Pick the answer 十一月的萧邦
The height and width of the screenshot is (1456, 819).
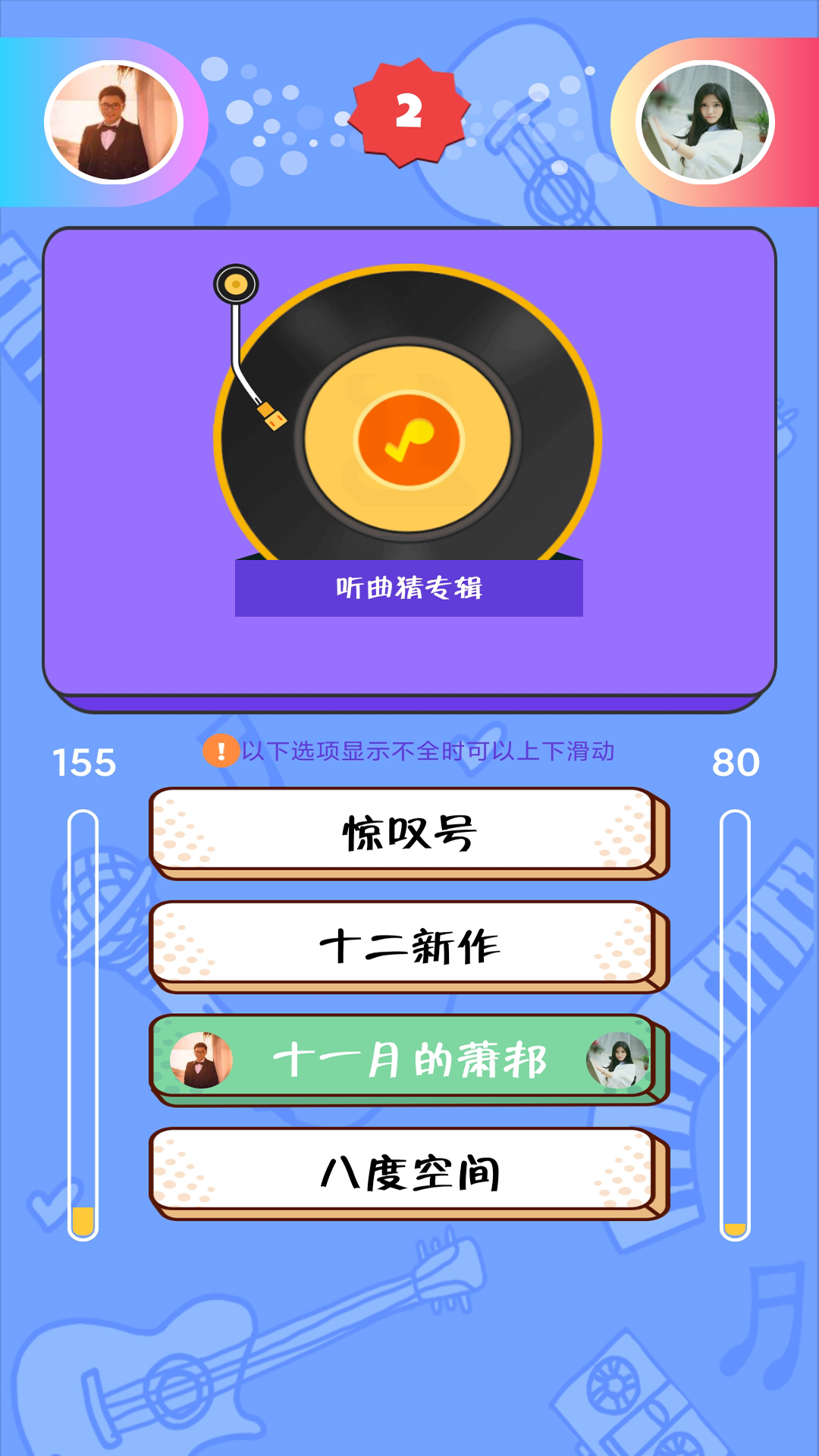(408, 1059)
